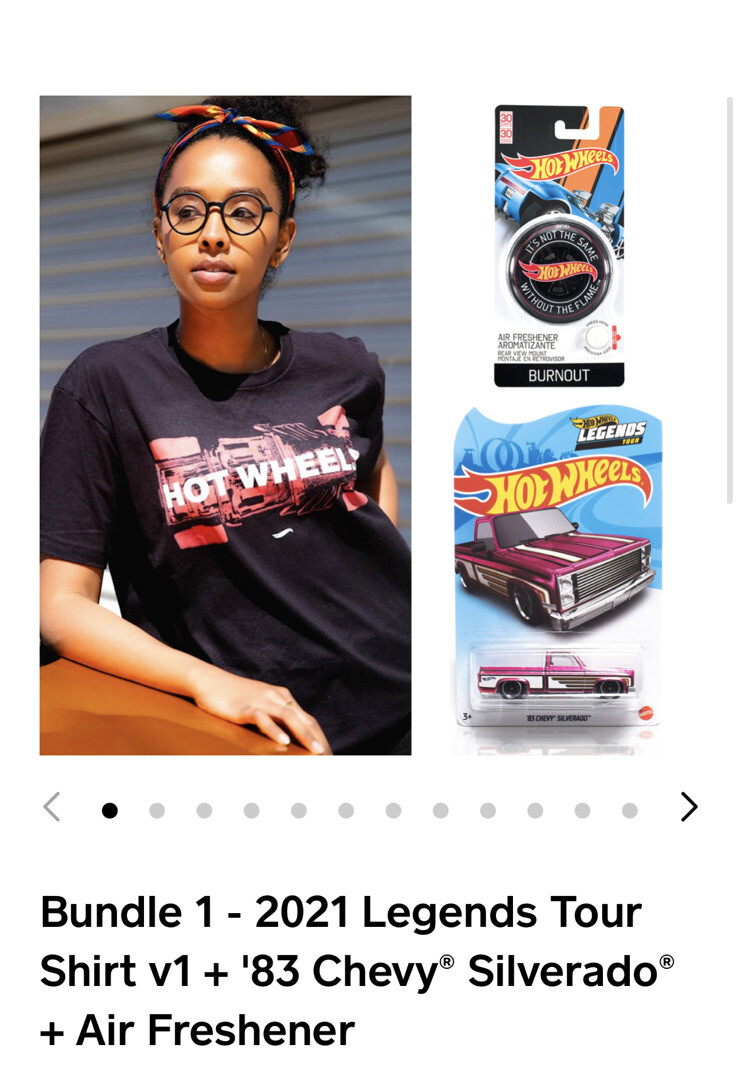Go to the previous image with left arrow

(52, 807)
